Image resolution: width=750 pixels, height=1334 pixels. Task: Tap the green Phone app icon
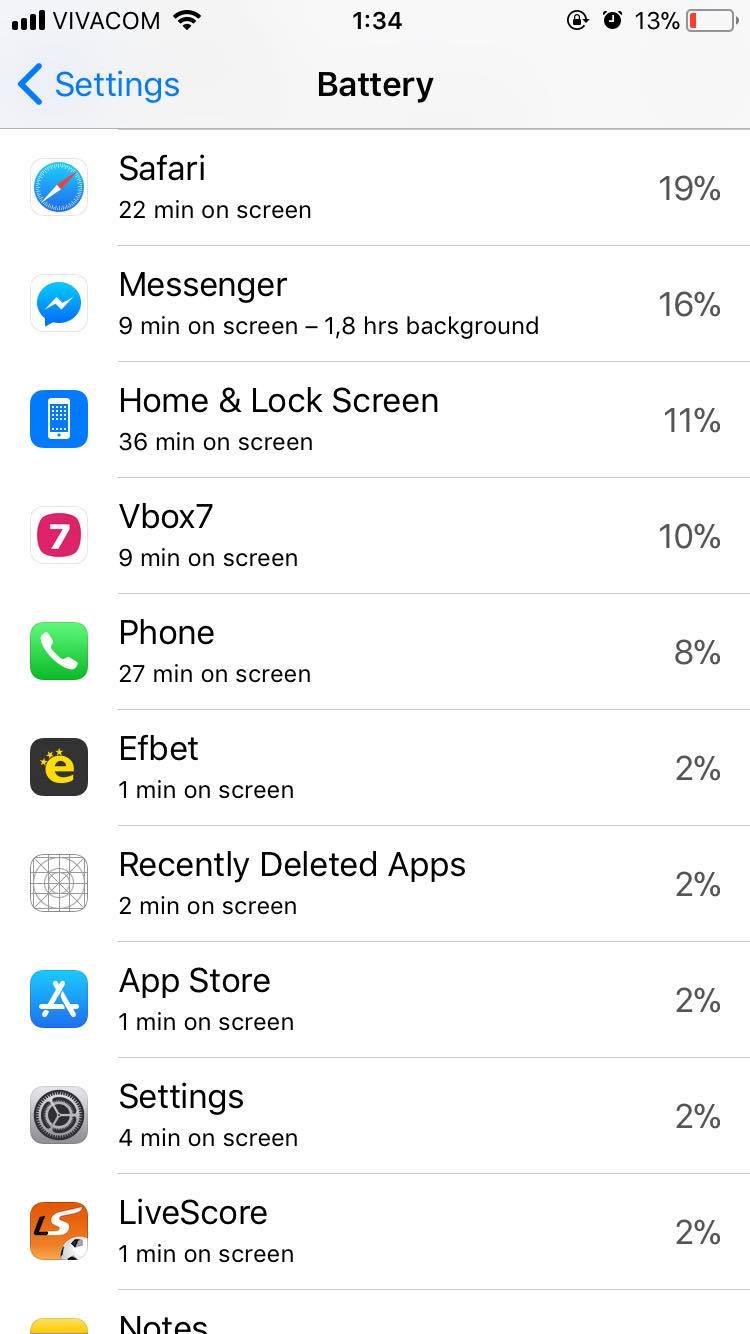point(58,651)
